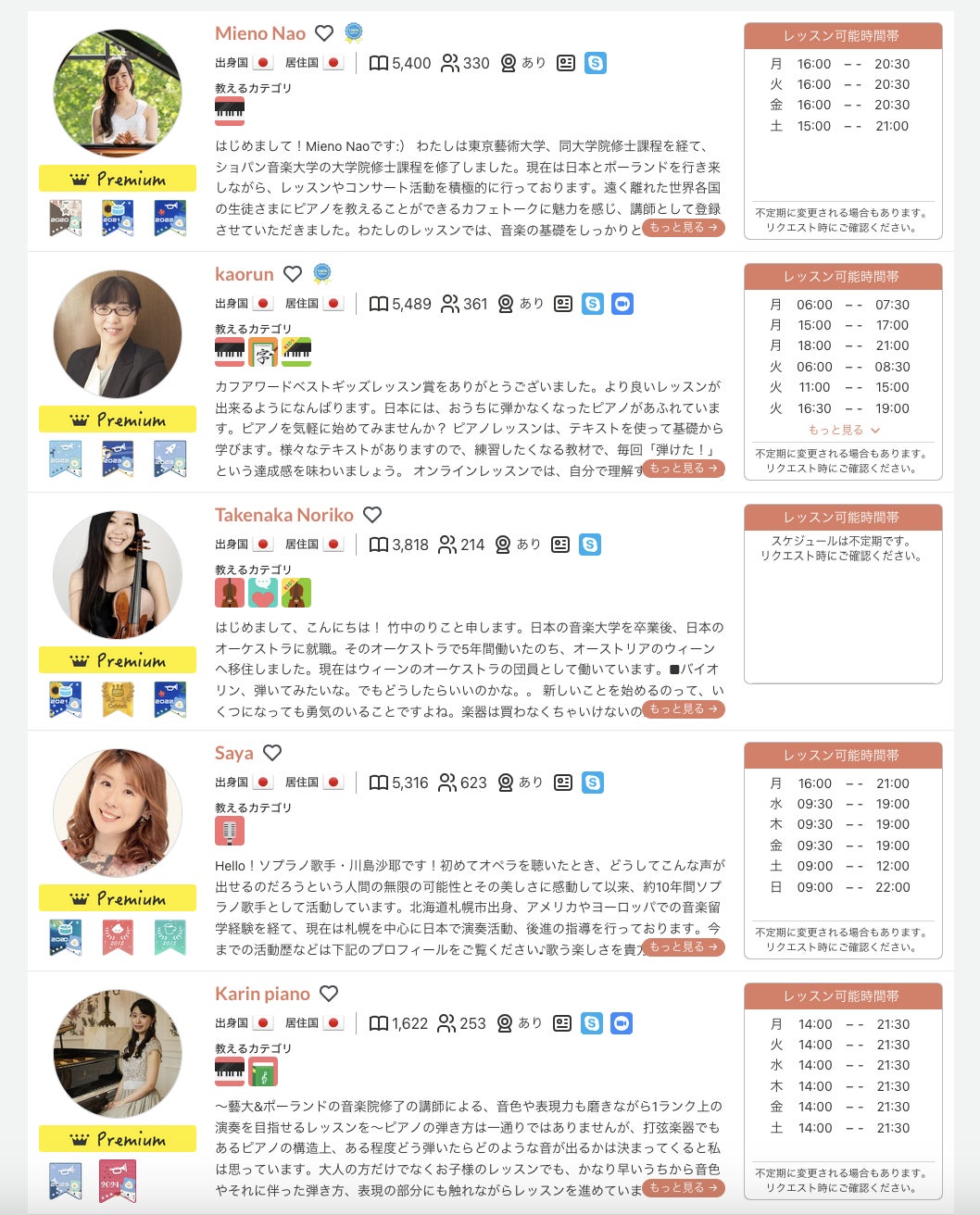The height and width of the screenshot is (1215, 980).
Task: Open Mieno Nao's tutor profile
Action: coord(259,33)
